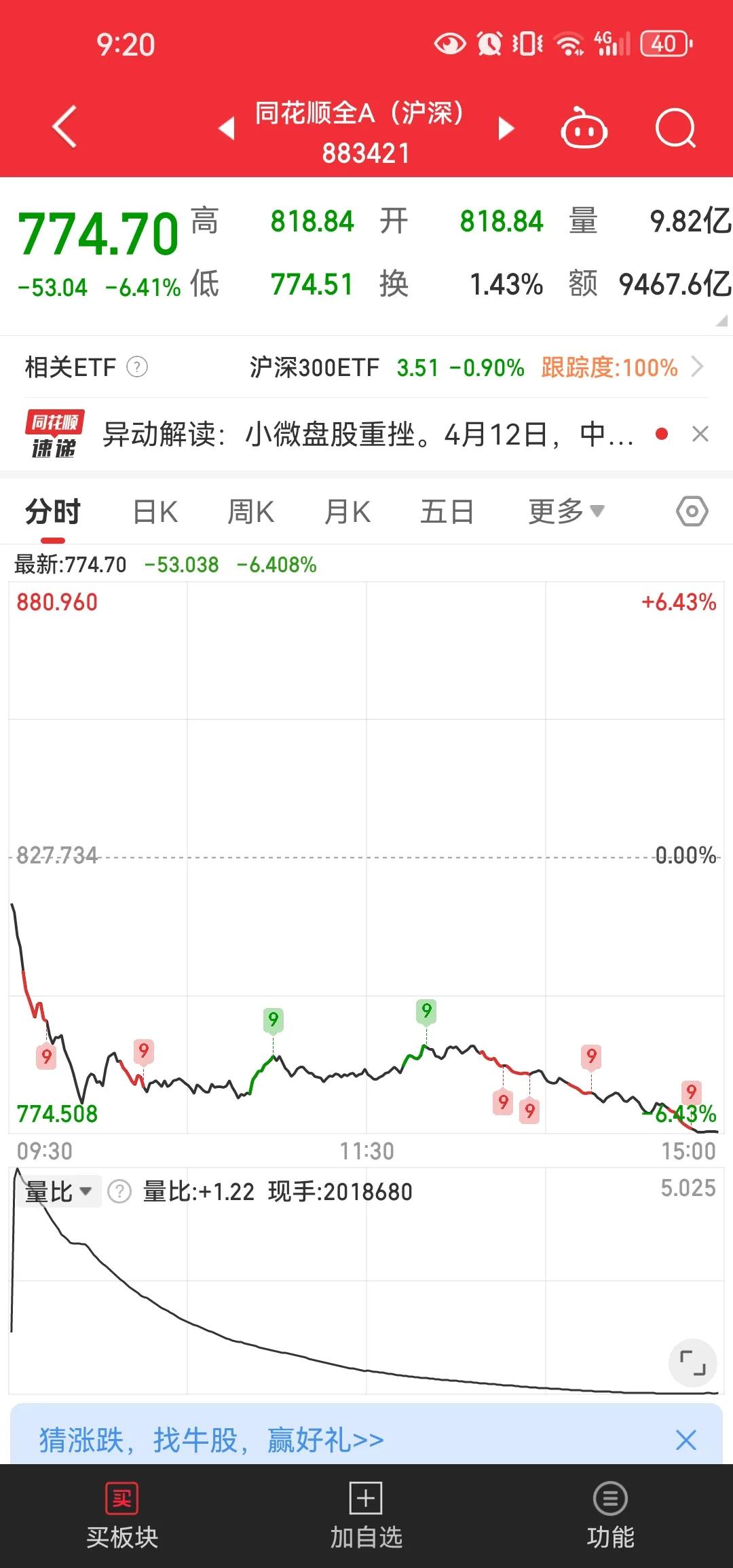
Task: Switch to the 五日 tab
Action: [446, 511]
